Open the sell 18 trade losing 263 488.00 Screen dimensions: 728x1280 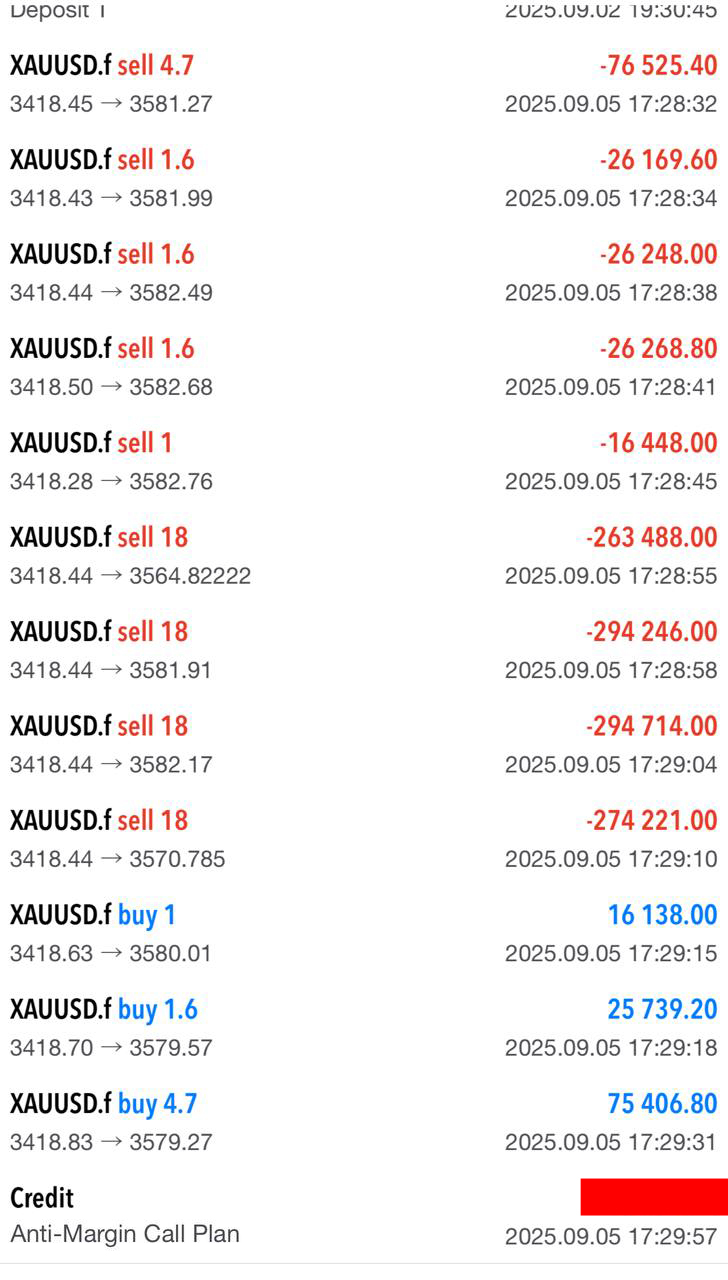(x=364, y=556)
